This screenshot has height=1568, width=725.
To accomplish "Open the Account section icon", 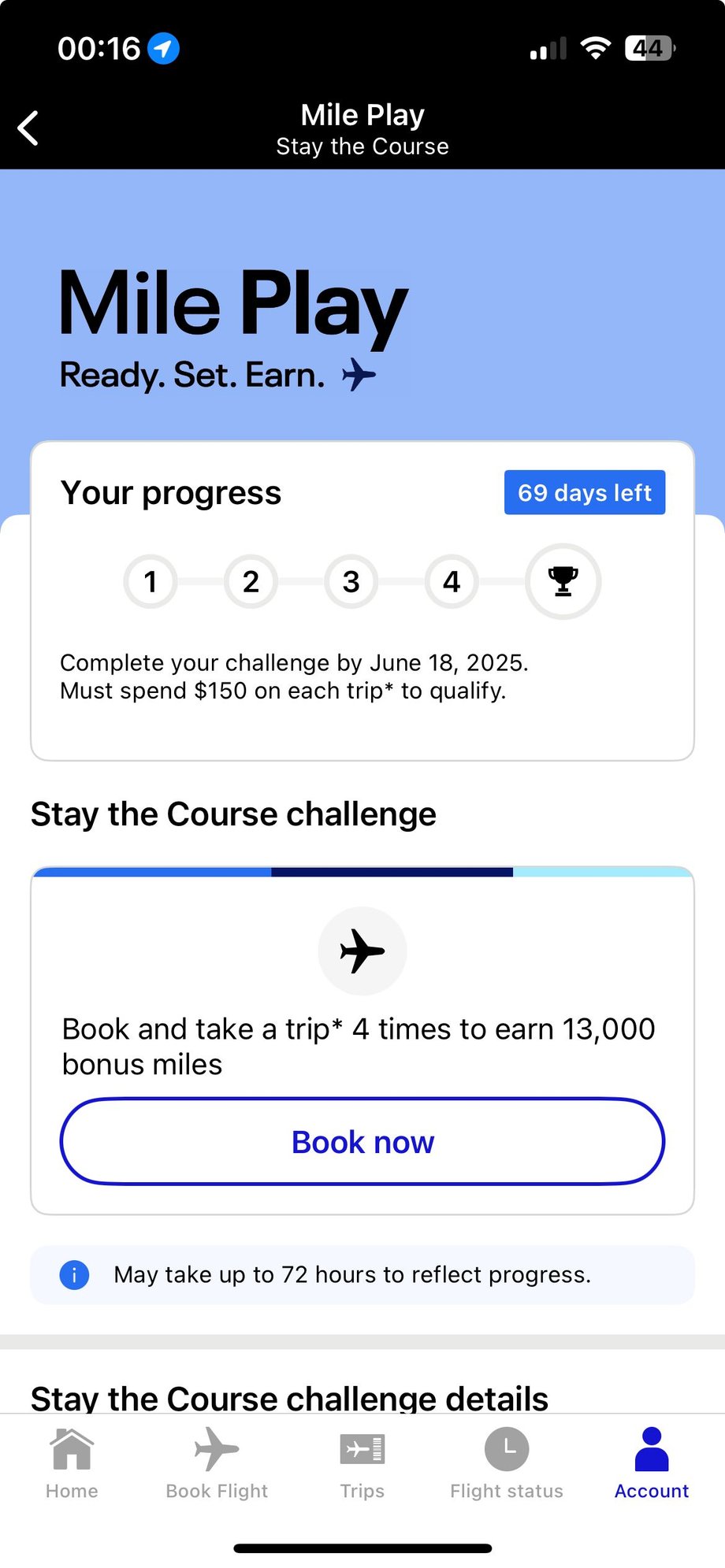I will point(651,1451).
